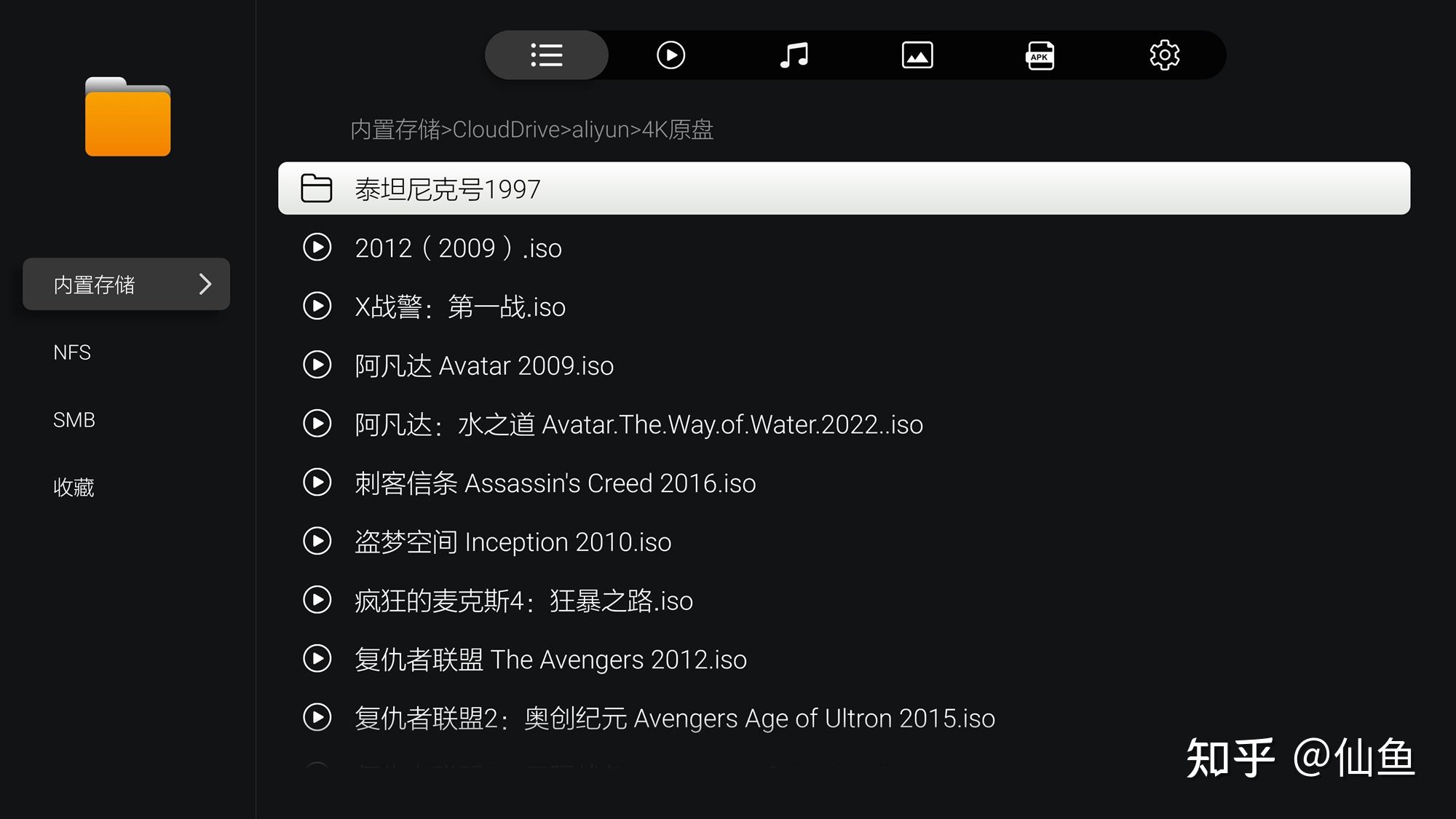Select 内置存储 in the sidebar
Viewport: 1456px width, 819px height.
tap(127, 285)
